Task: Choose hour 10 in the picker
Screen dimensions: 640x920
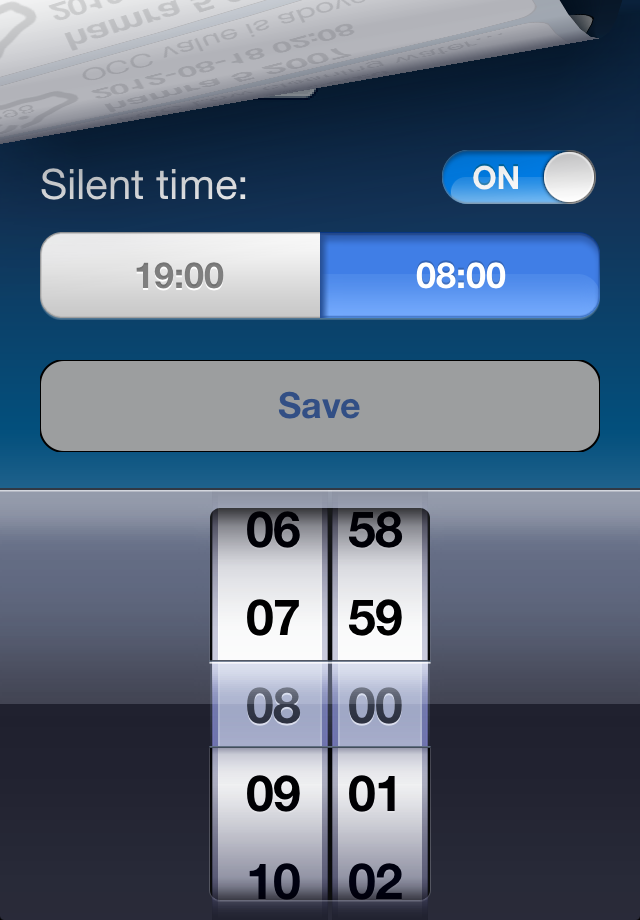Action: [272, 880]
